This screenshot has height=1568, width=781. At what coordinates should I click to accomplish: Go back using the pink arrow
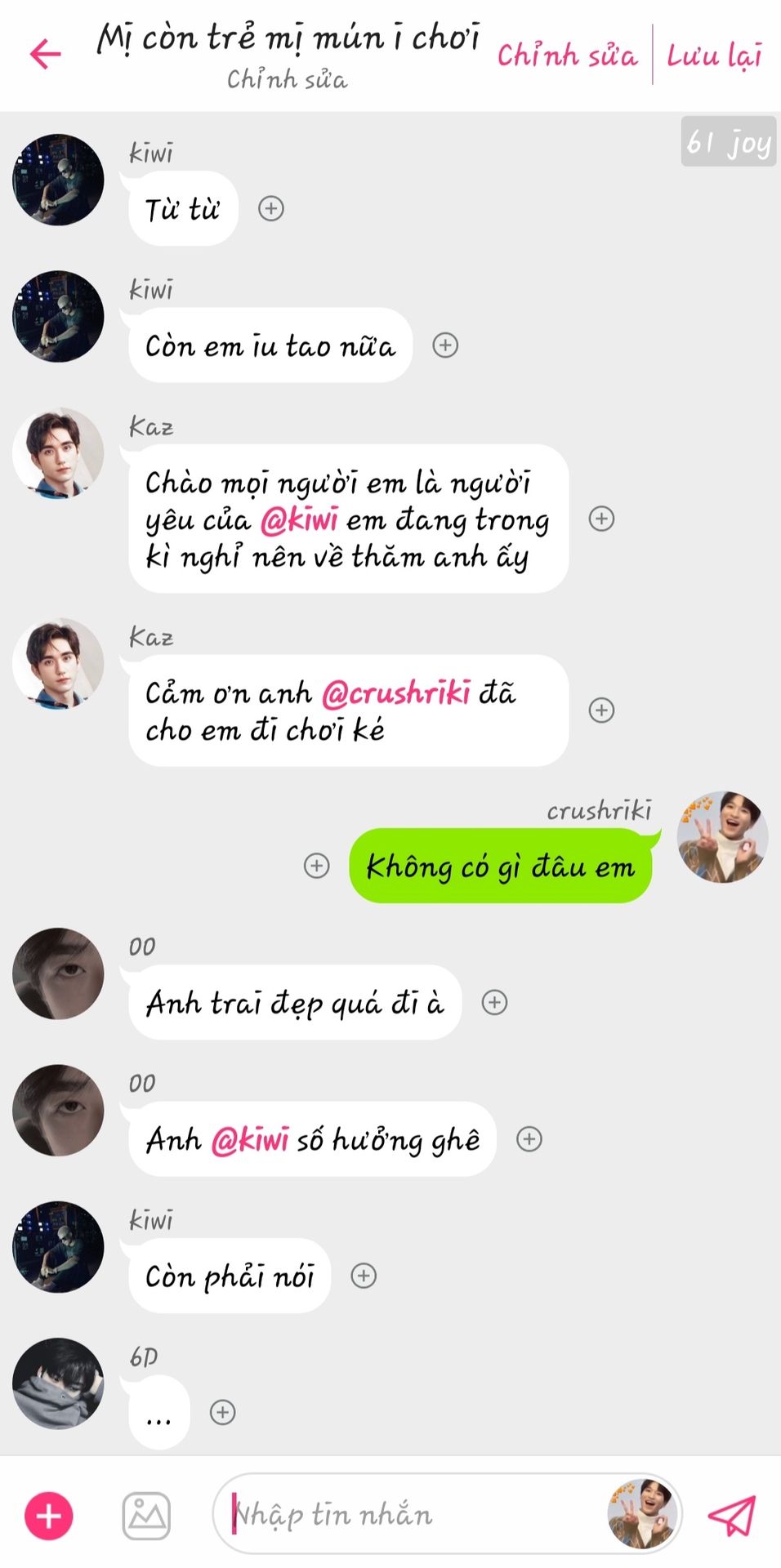coord(46,55)
